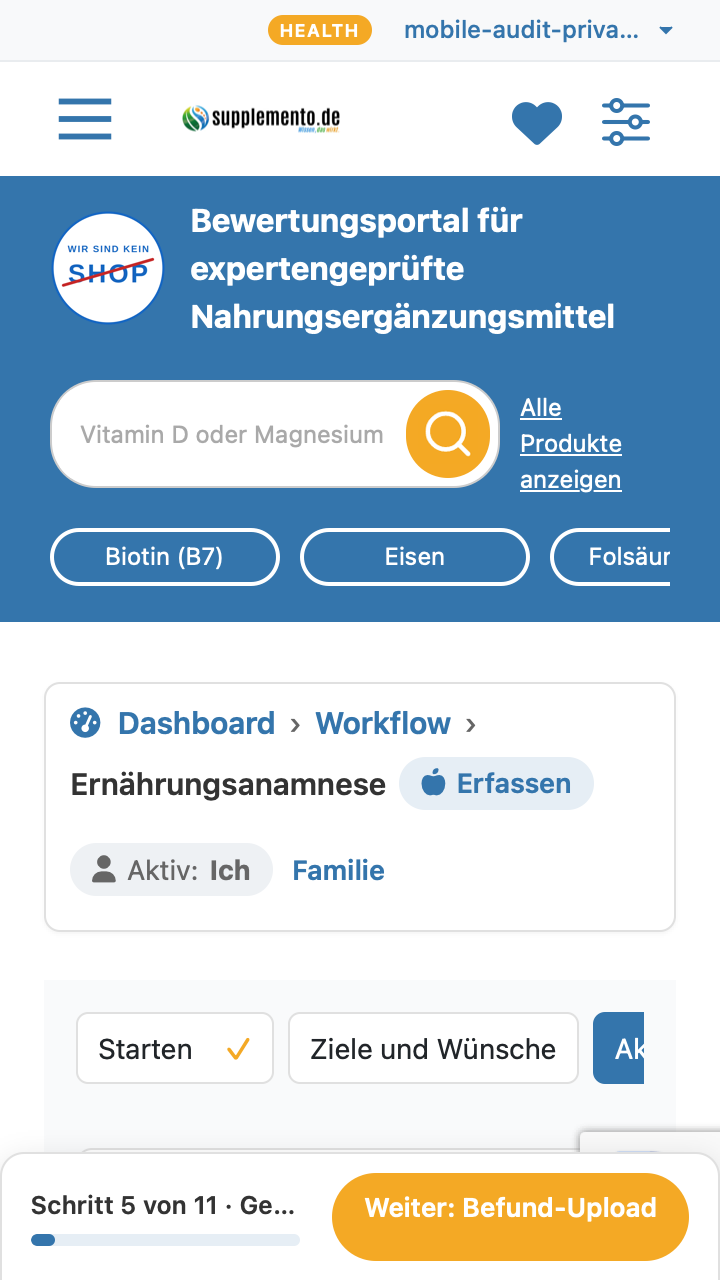The image size is (720, 1280).
Task: Select the Eisen chip
Action: (x=415, y=556)
